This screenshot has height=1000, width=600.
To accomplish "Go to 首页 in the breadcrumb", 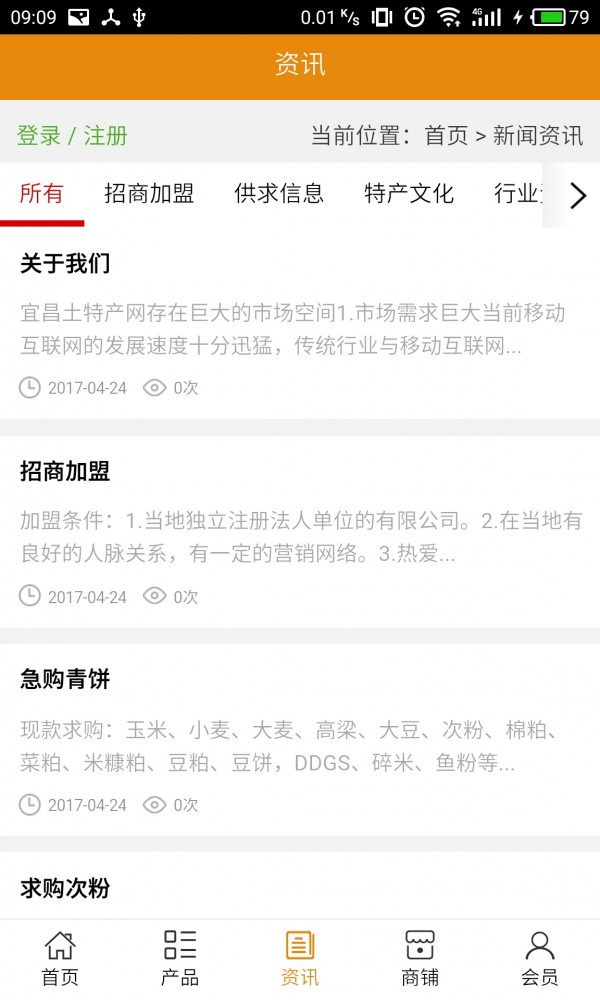I will (446, 136).
